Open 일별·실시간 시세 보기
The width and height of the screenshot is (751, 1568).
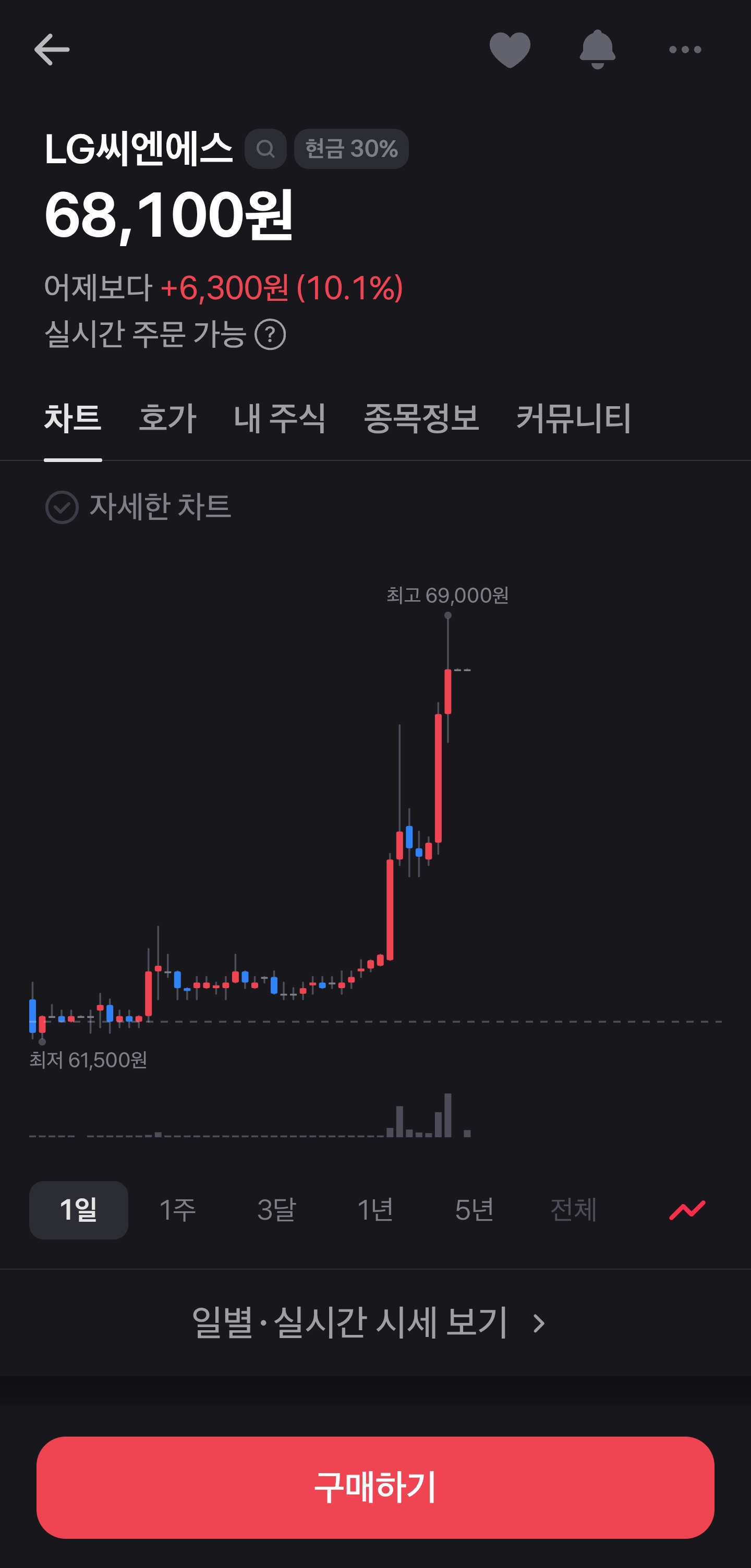pos(369,1323)
